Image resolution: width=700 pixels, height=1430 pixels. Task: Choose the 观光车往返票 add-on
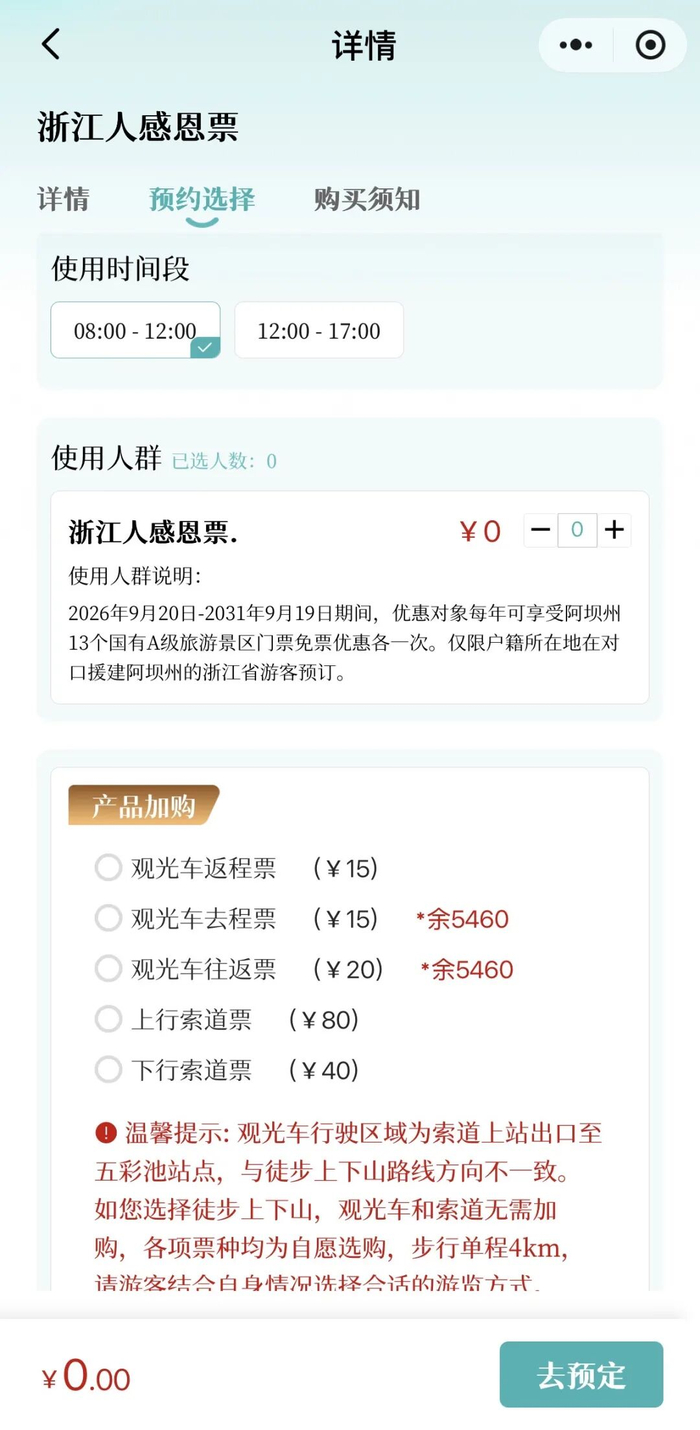coord(108,969)
